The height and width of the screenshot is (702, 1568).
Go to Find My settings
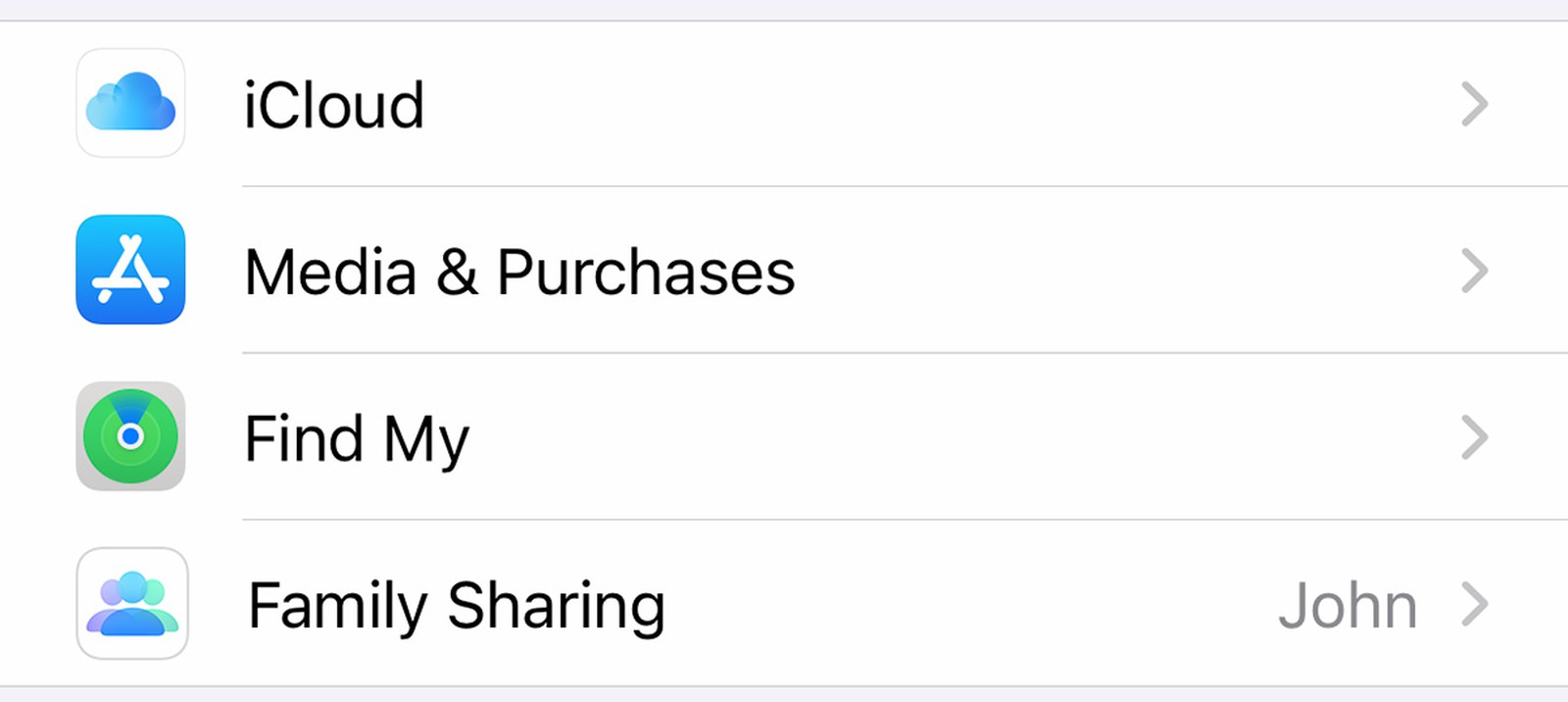784,437
